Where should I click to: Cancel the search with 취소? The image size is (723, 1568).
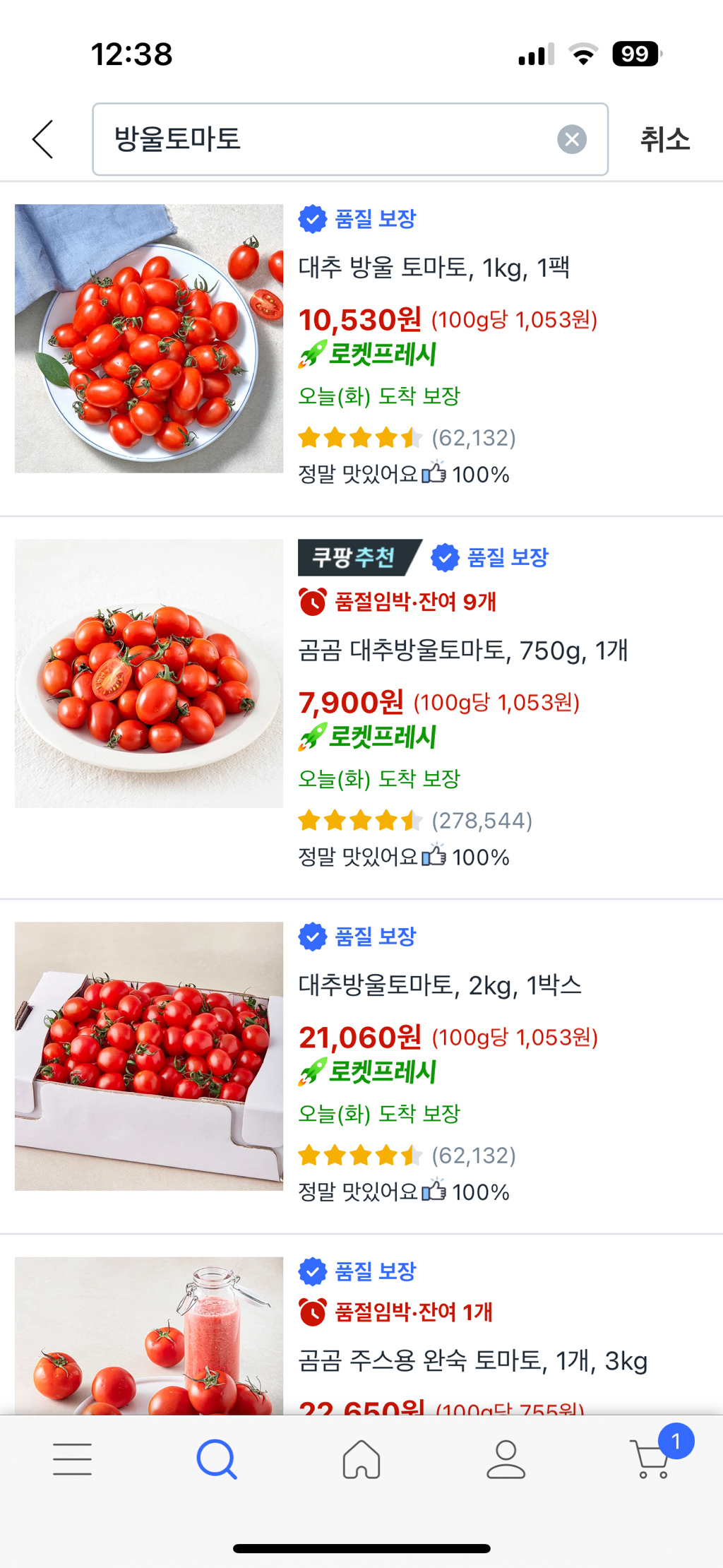664,139
